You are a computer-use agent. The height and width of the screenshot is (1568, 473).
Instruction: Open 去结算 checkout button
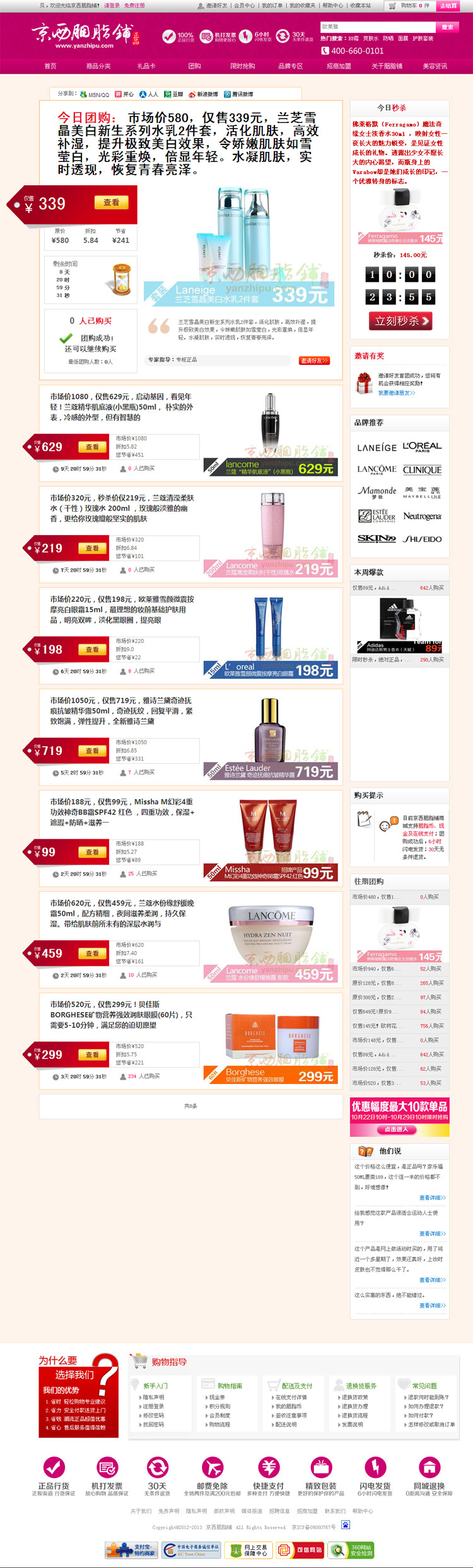click(448, 6)
